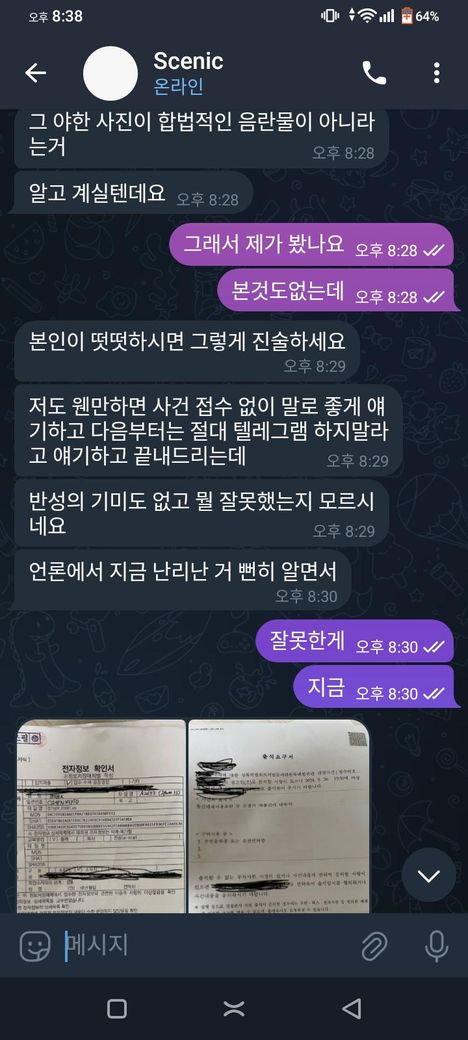Open recent apps from navigation bar

coord(117,1008)
